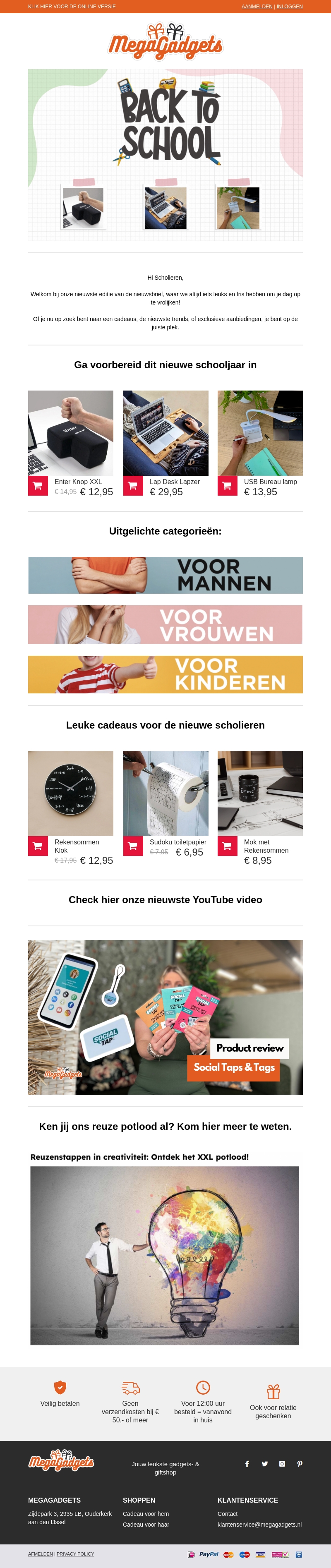331x1568 pixels.
Task: Add Enter Knop XXL to cart
Action: pos(38,486)
